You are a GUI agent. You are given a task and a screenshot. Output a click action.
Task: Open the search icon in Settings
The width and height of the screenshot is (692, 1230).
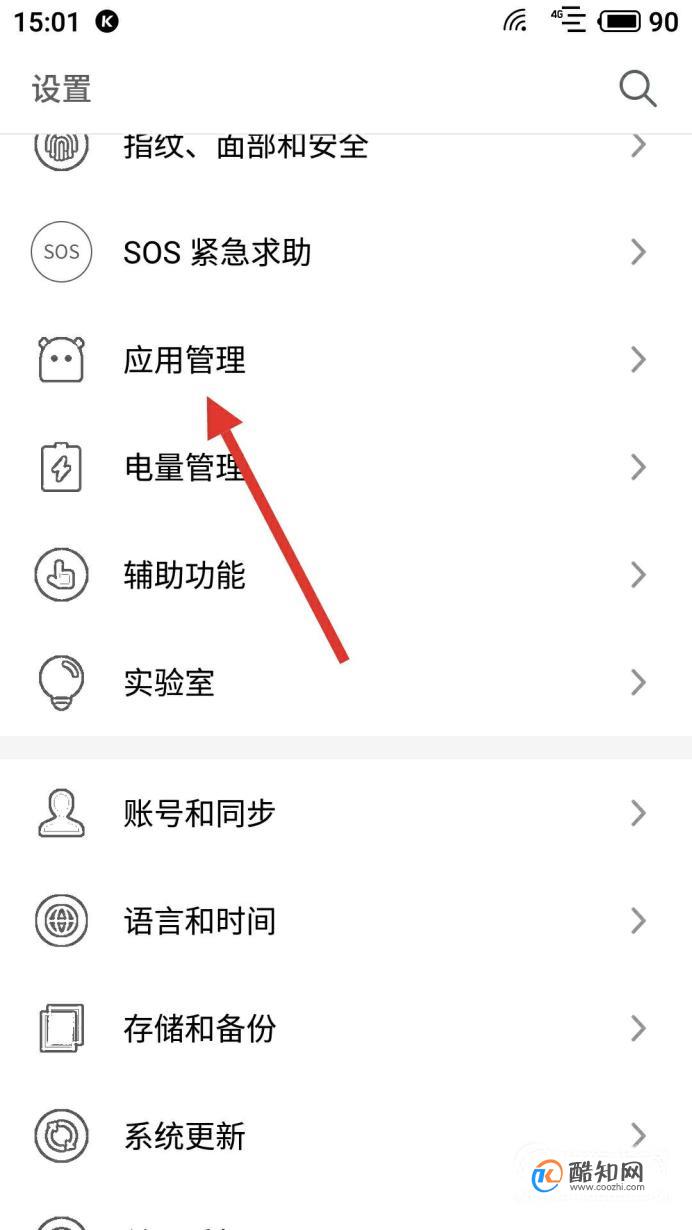[637, 89]
